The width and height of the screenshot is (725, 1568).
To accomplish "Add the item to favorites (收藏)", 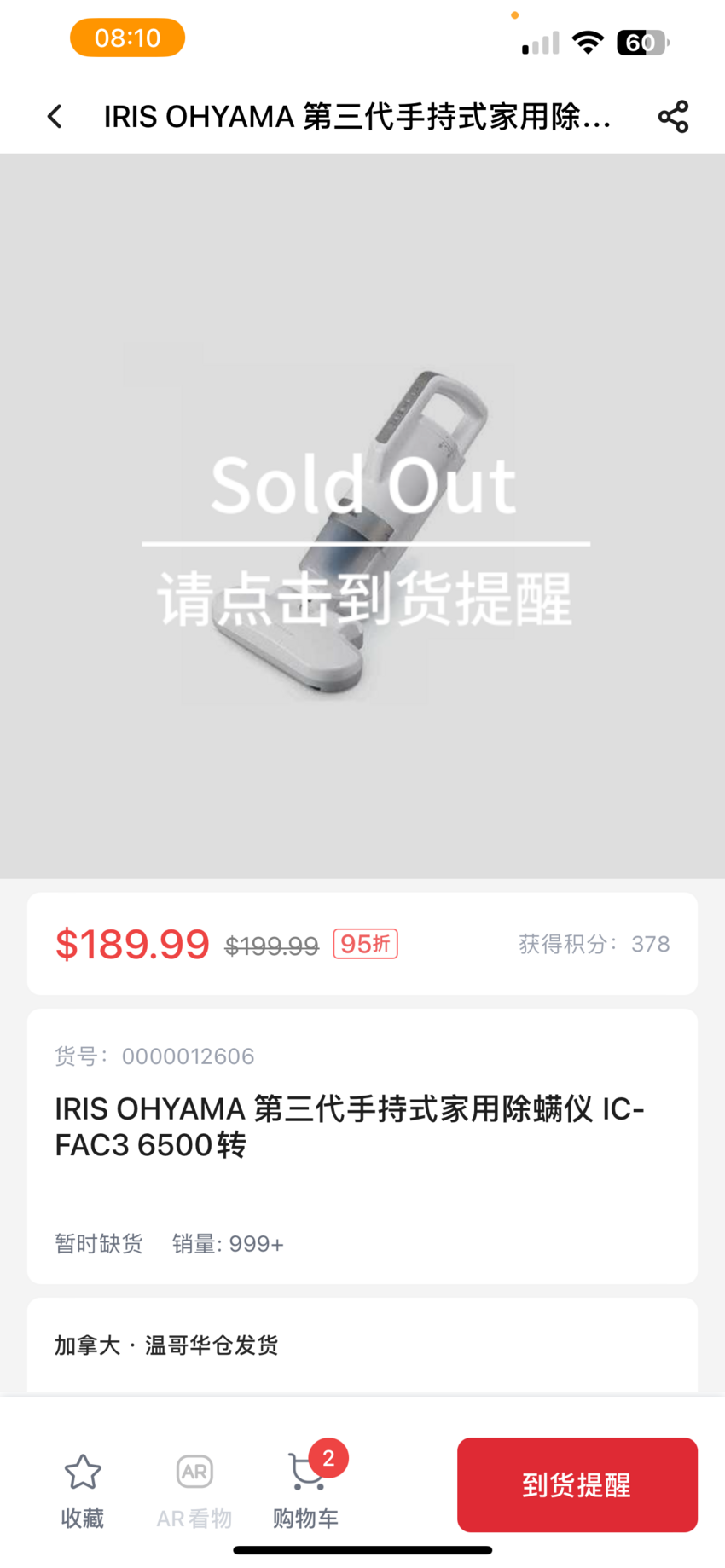I will [83, 1489].
